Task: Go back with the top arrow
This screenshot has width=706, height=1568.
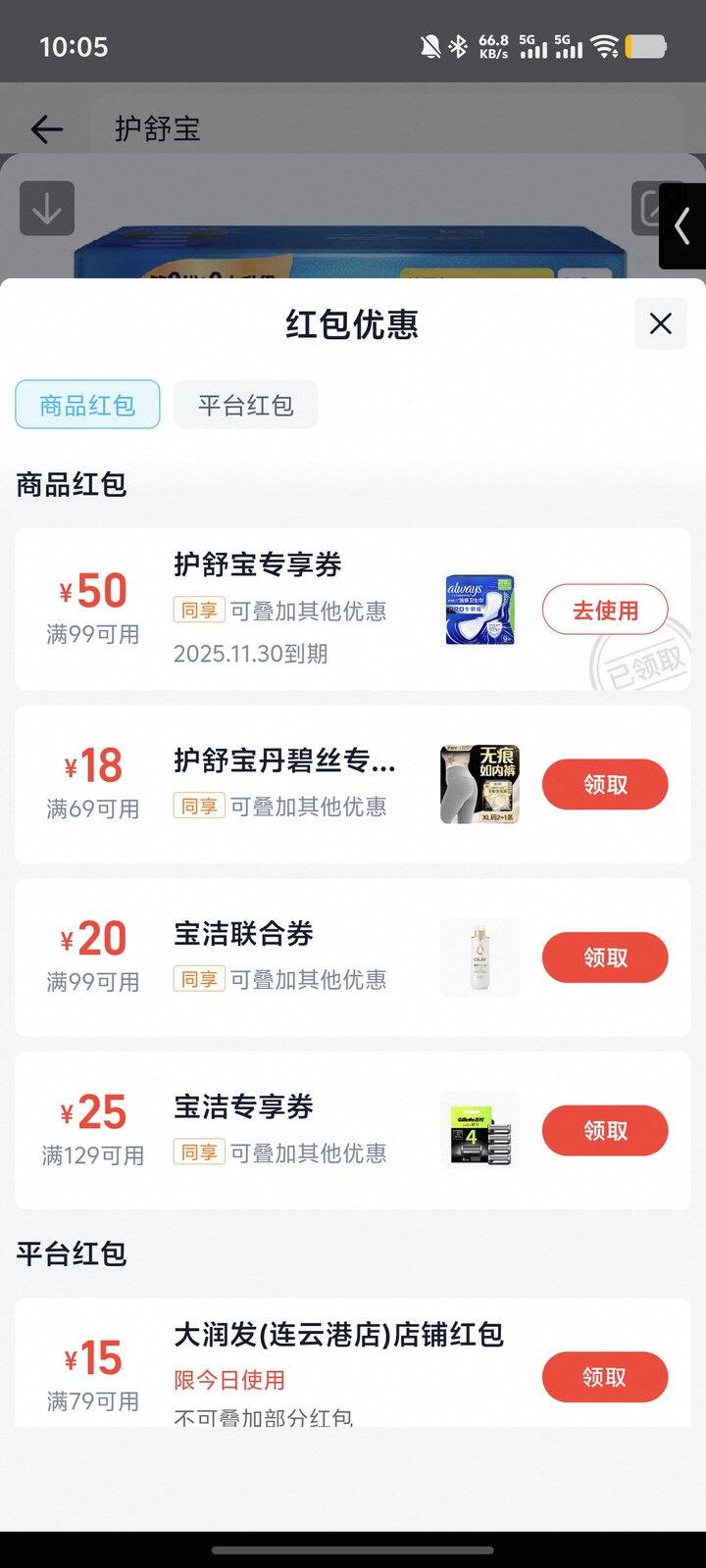Action: click(46, 128)
